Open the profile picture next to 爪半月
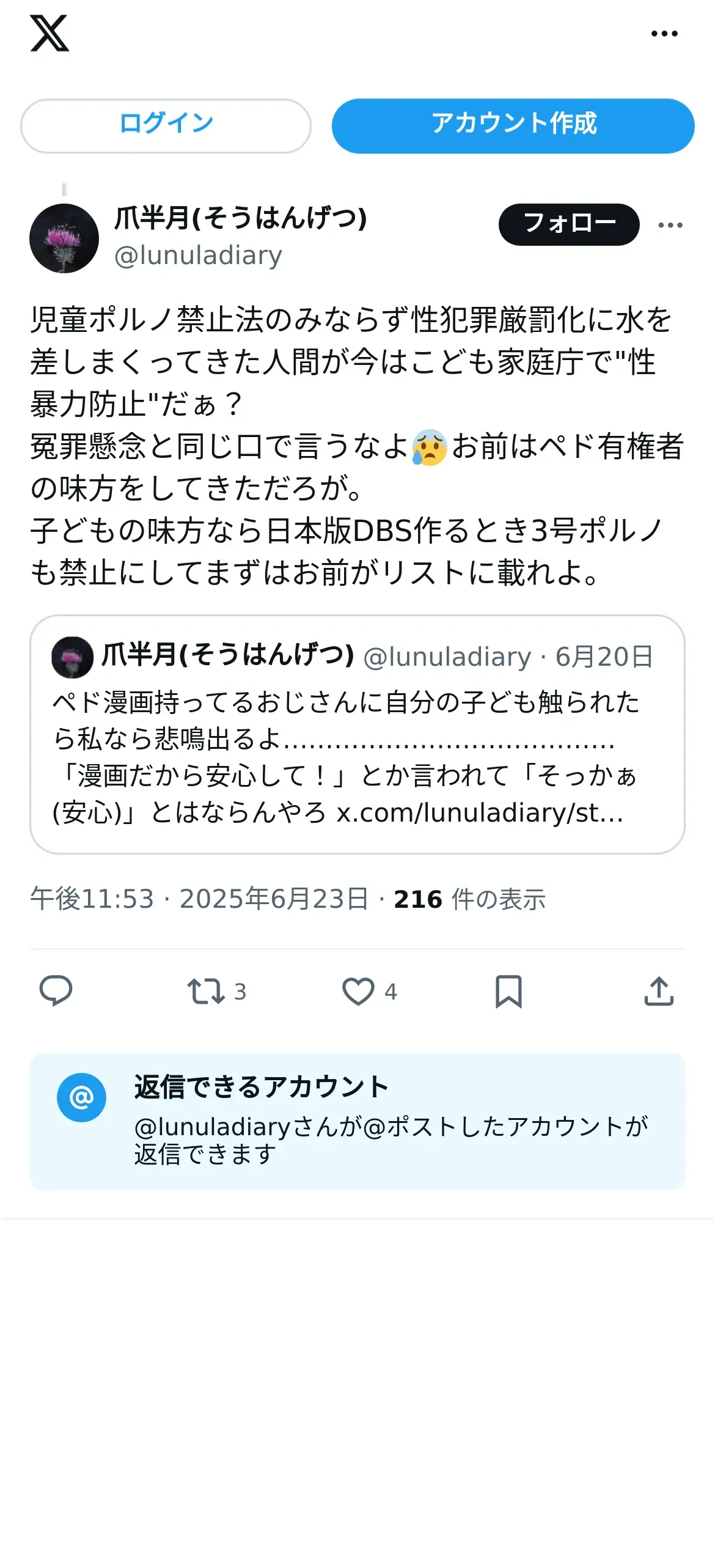 click(x=64, y=238)
